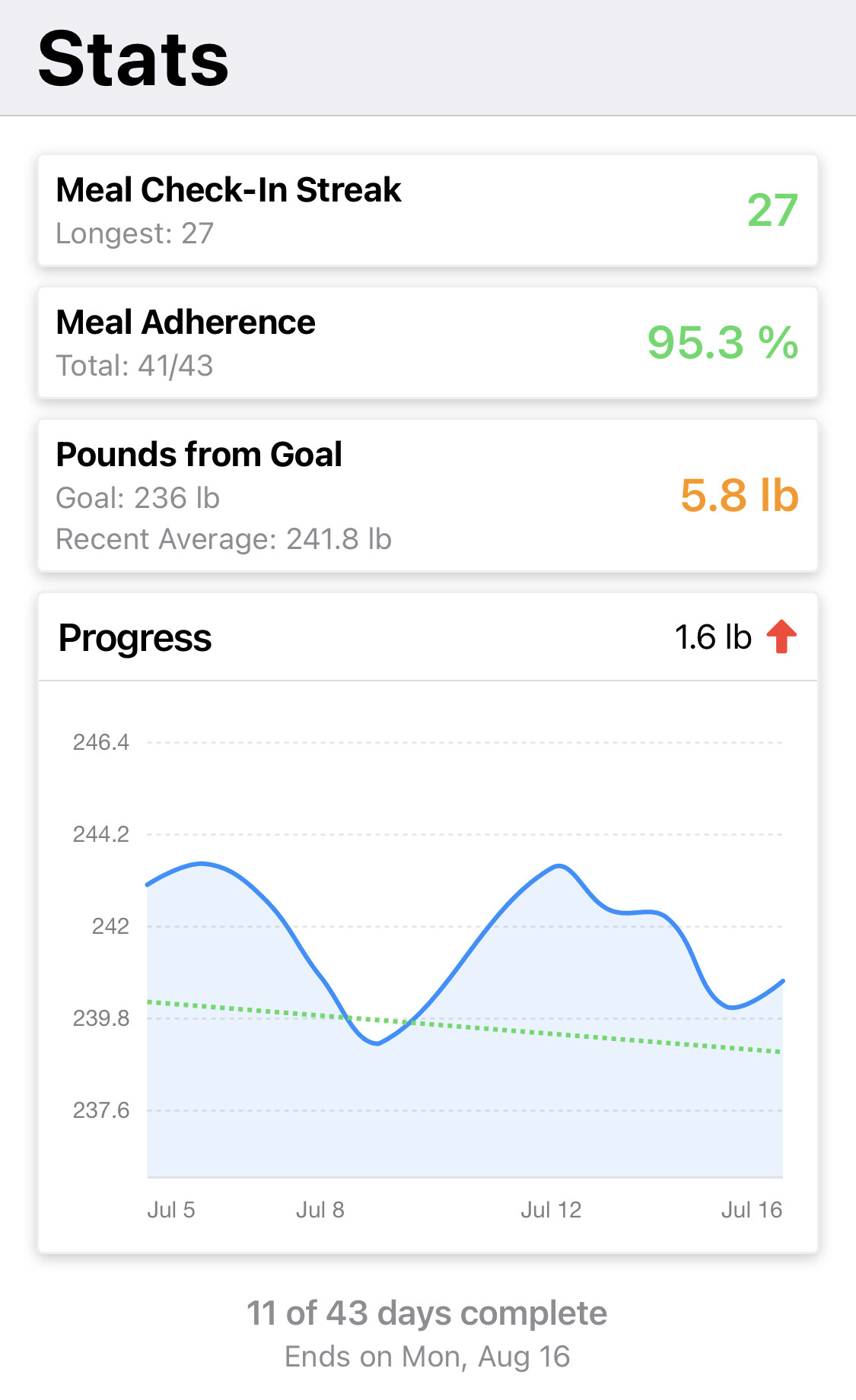Open the Meal Check-In Streak card
Image resolution: width=856 pixels, height=1400 pixels.
tap(428, 211)
